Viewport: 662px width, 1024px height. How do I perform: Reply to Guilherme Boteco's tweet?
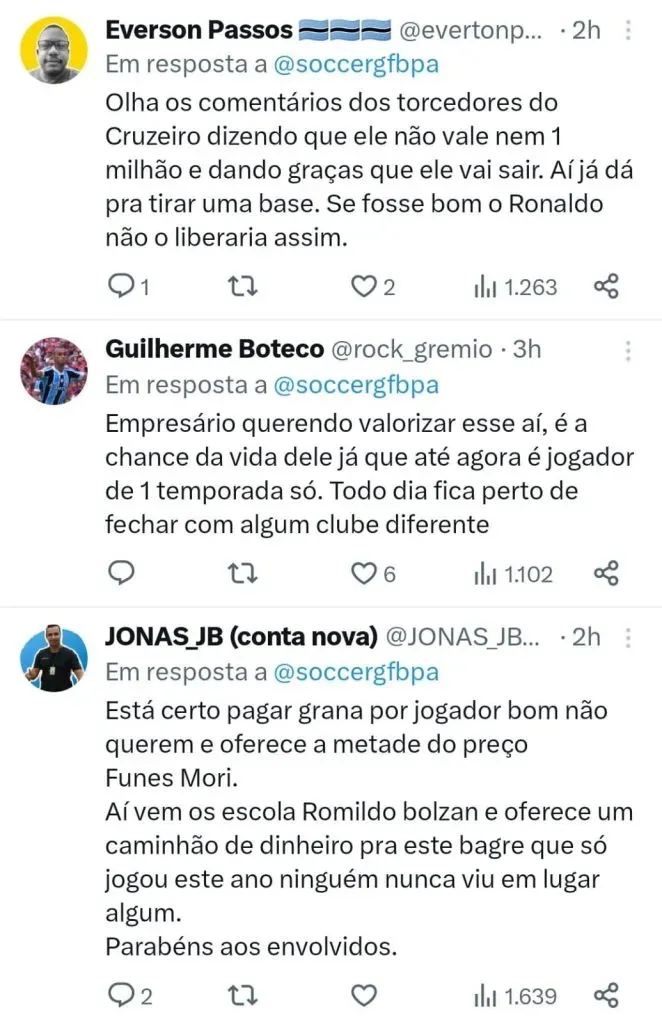pyautogui.click(x=121, y=573)
